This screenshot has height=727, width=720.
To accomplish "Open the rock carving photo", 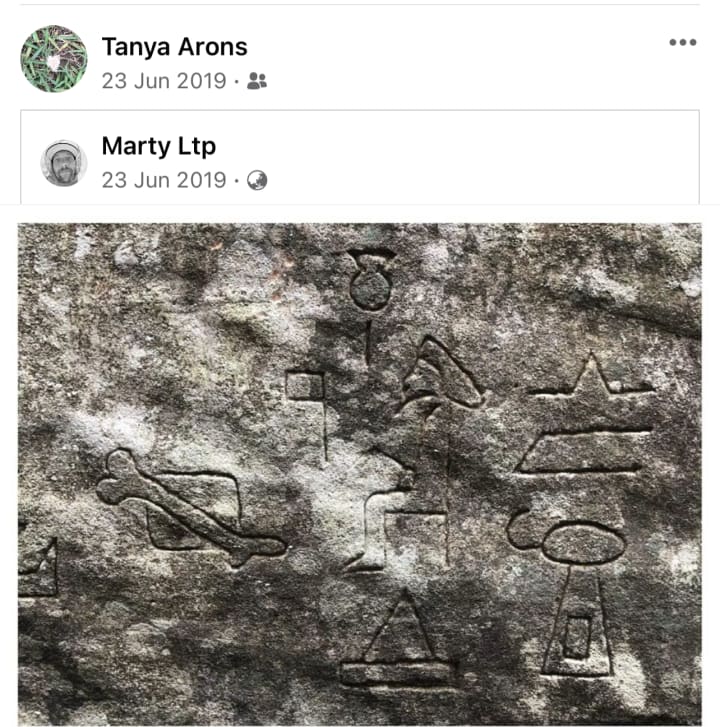I will point(360,470).
